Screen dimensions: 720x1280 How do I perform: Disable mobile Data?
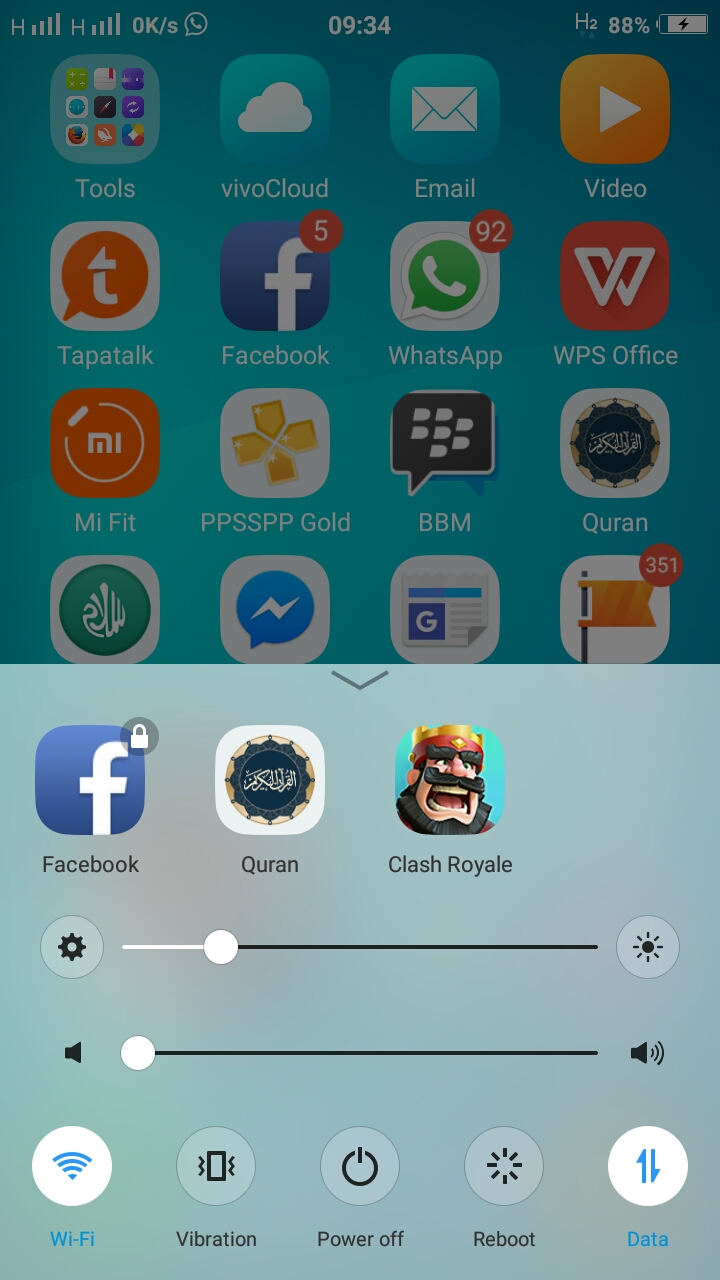(x=648, y=1166)
